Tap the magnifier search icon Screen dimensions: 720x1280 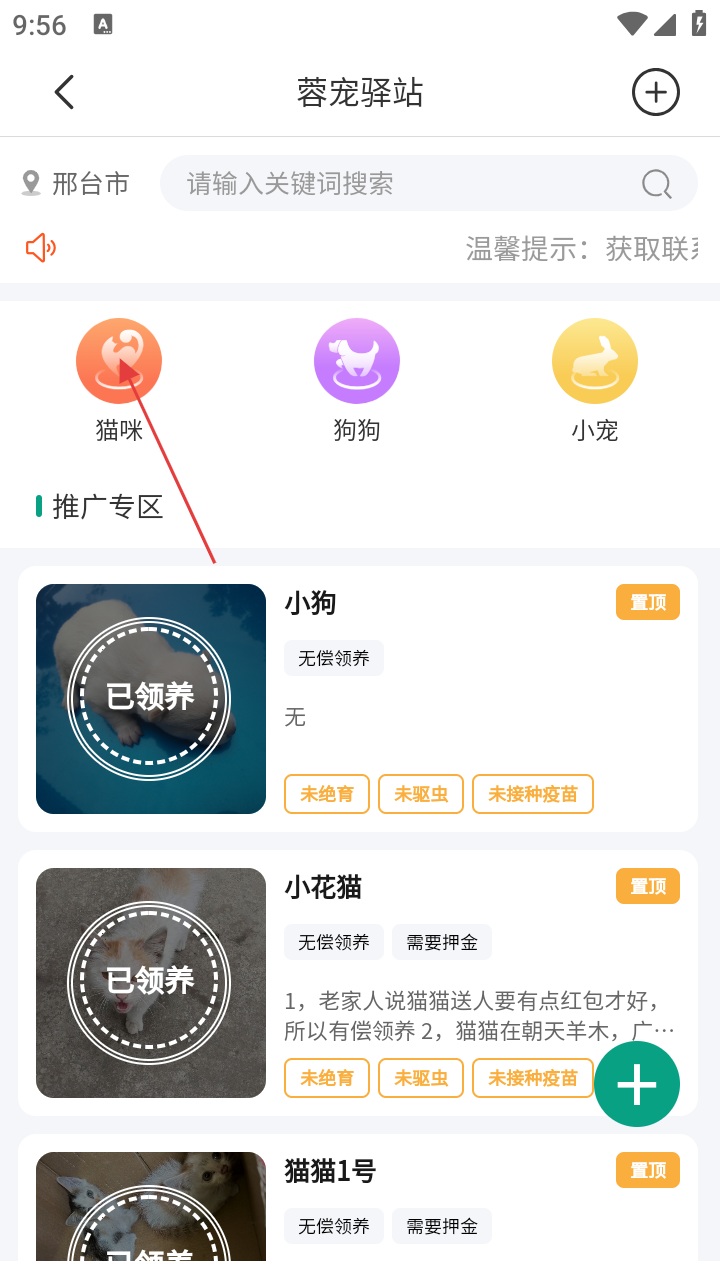[x=656, y=184]
